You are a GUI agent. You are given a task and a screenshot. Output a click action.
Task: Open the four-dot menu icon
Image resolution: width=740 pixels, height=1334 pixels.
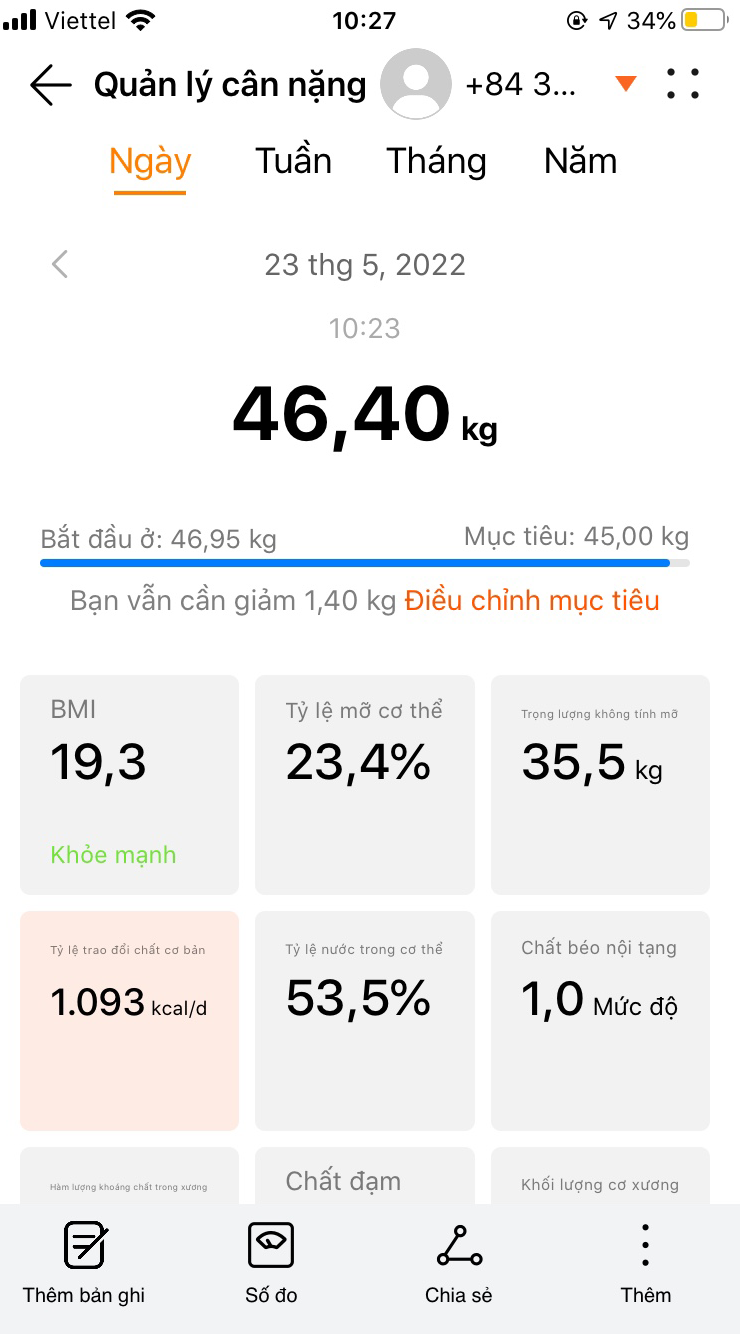click(683, 84)
